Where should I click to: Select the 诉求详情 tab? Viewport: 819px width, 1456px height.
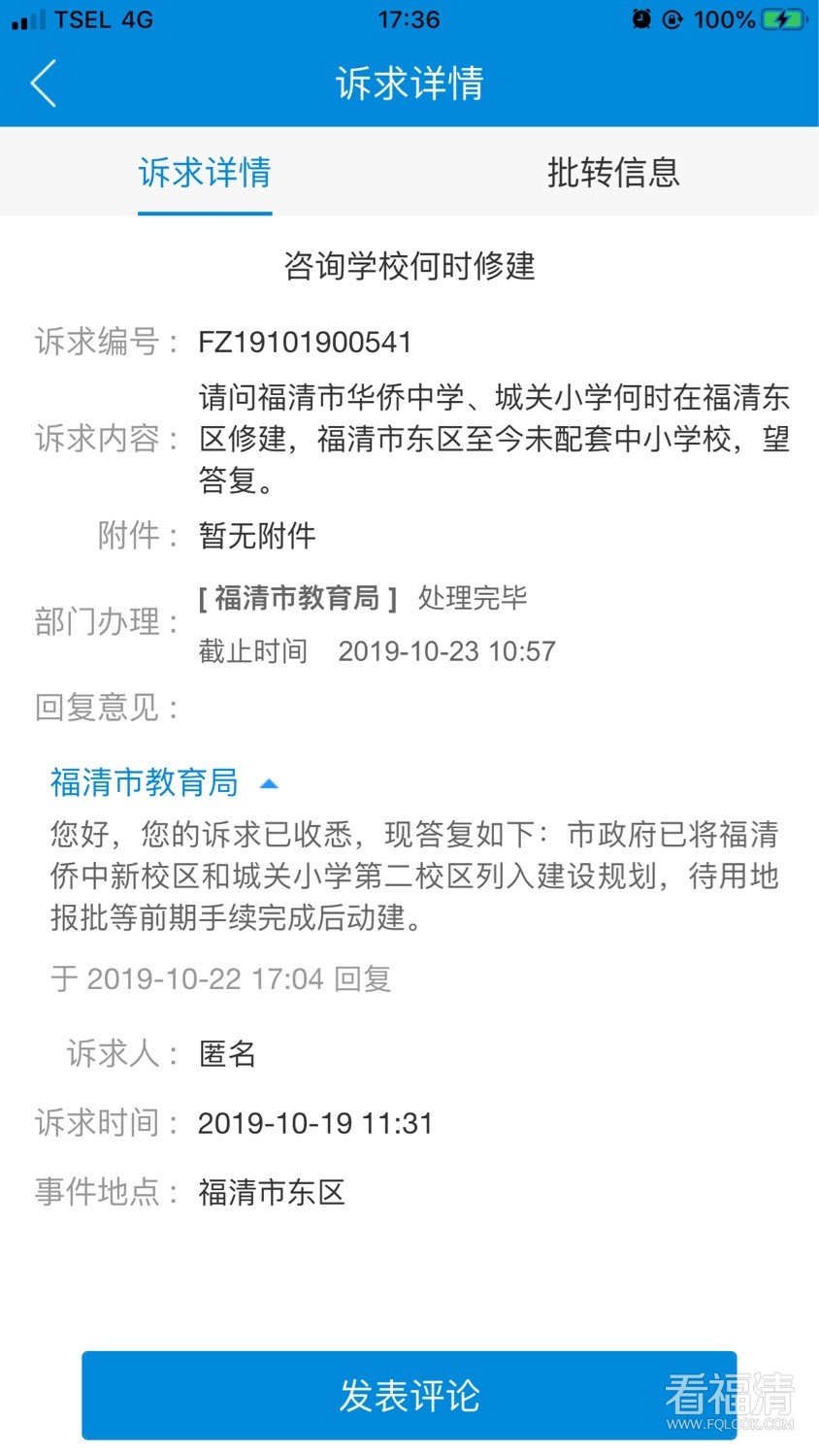click(x=205, y=173)
